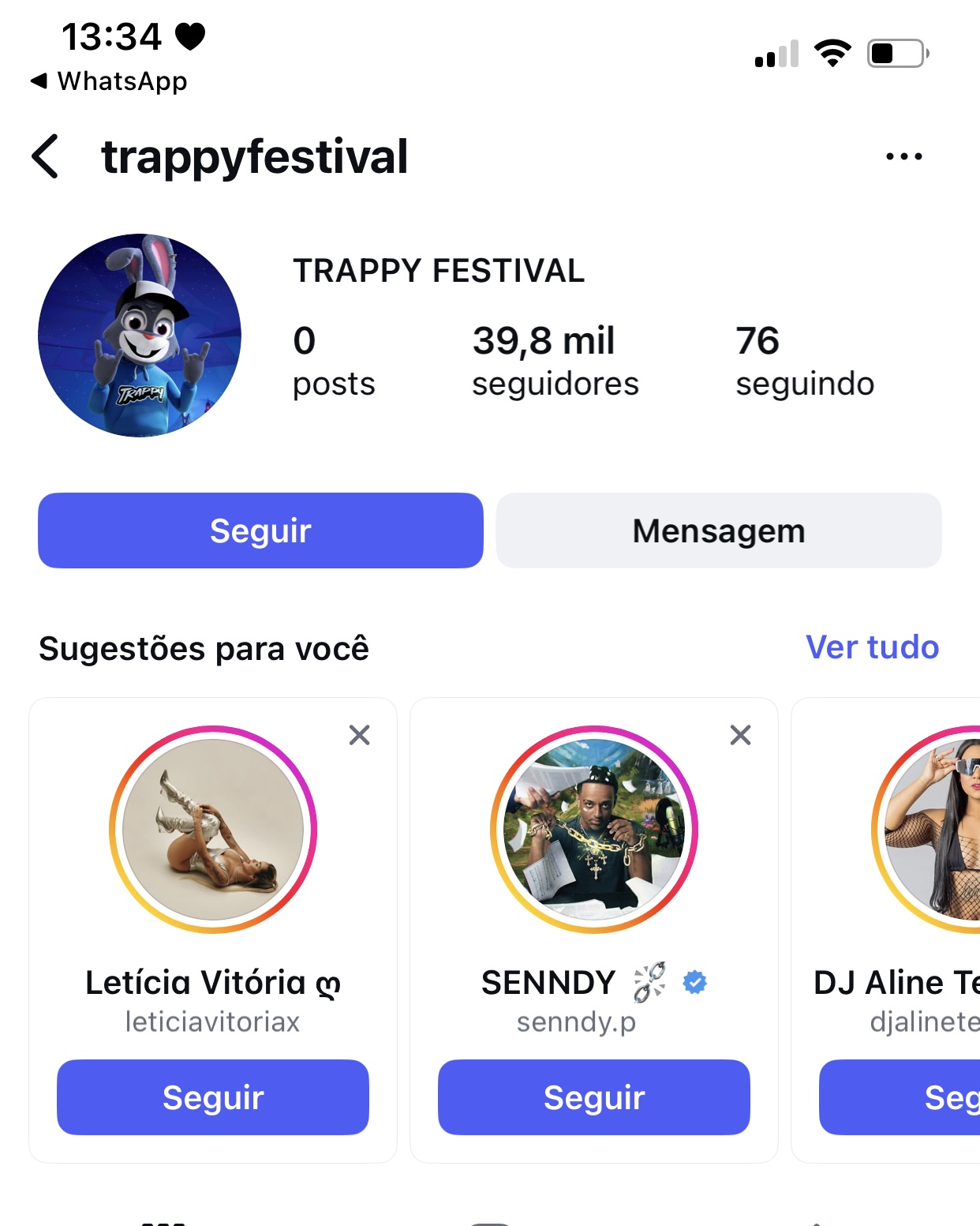Open Ver tudo suggestions link
This screenshot has height=1226, width=980.
point(872,647)
